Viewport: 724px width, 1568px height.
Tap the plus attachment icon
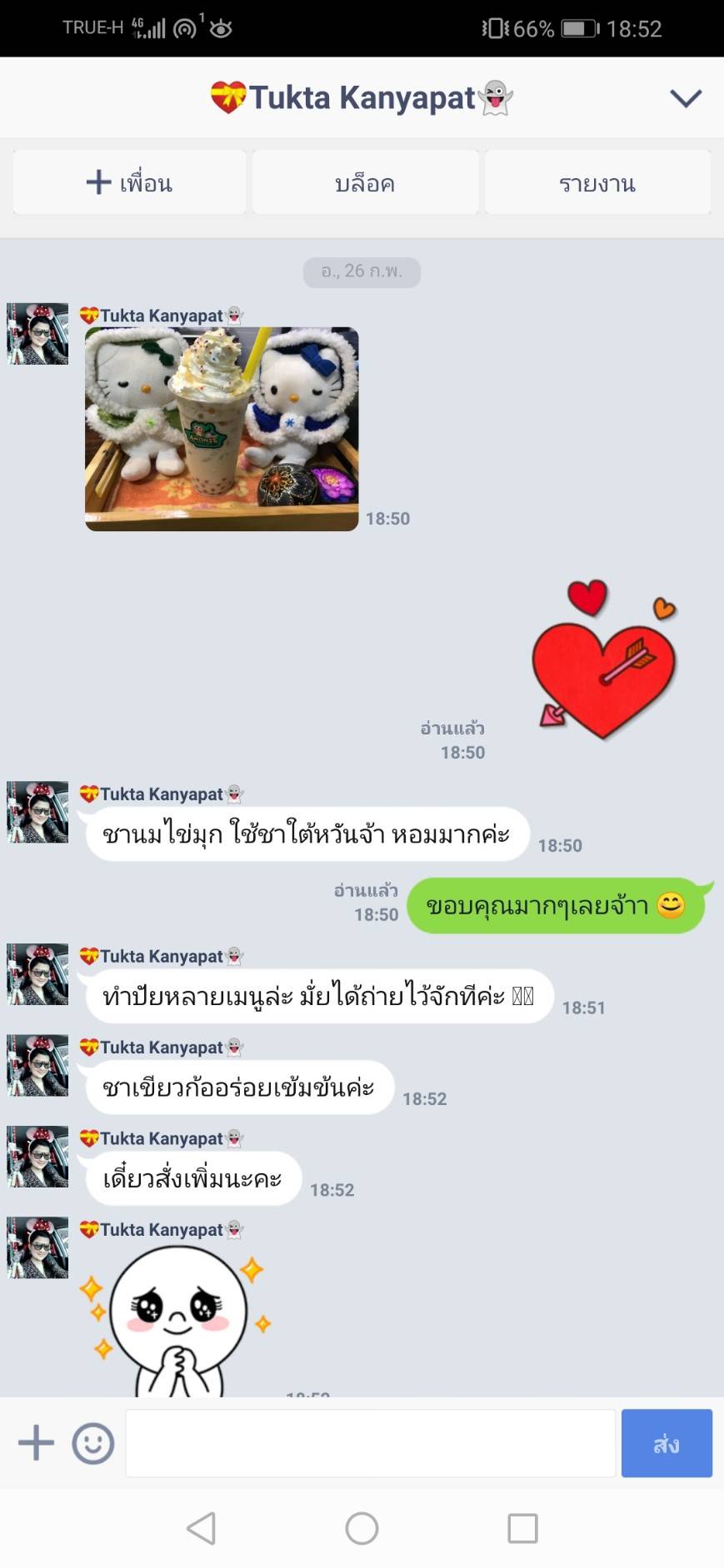(x=36, y=1443)
